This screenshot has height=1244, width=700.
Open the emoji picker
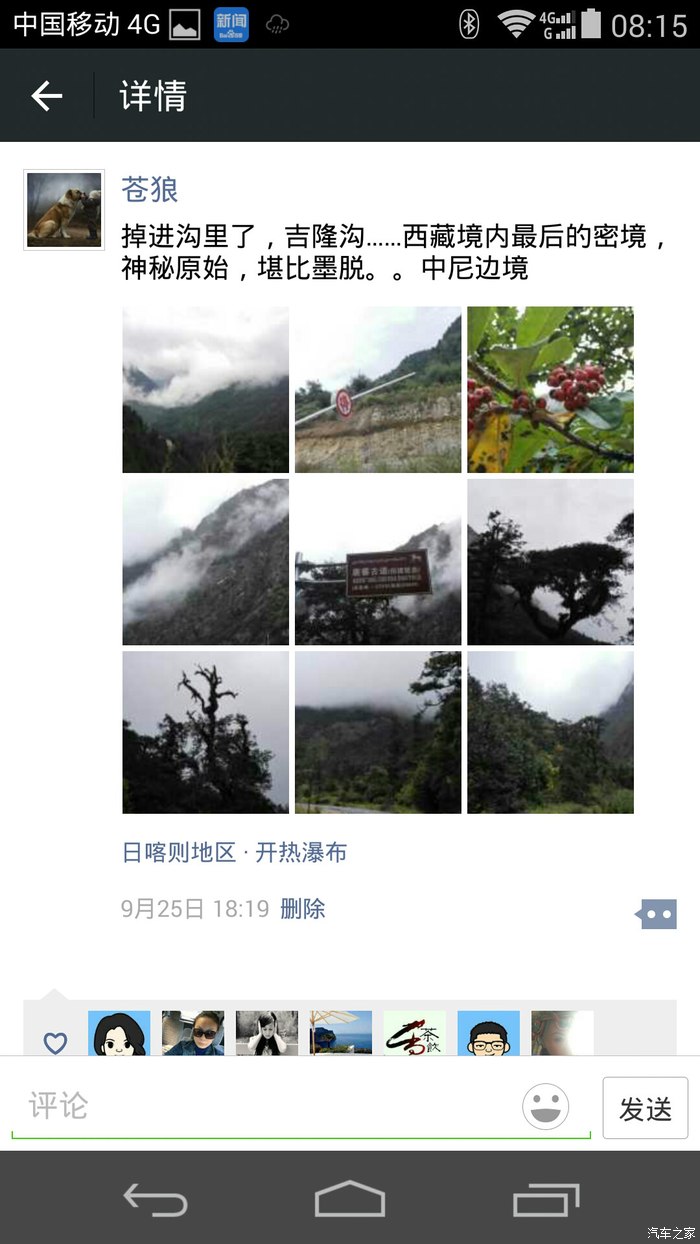tap(546, 1107)
